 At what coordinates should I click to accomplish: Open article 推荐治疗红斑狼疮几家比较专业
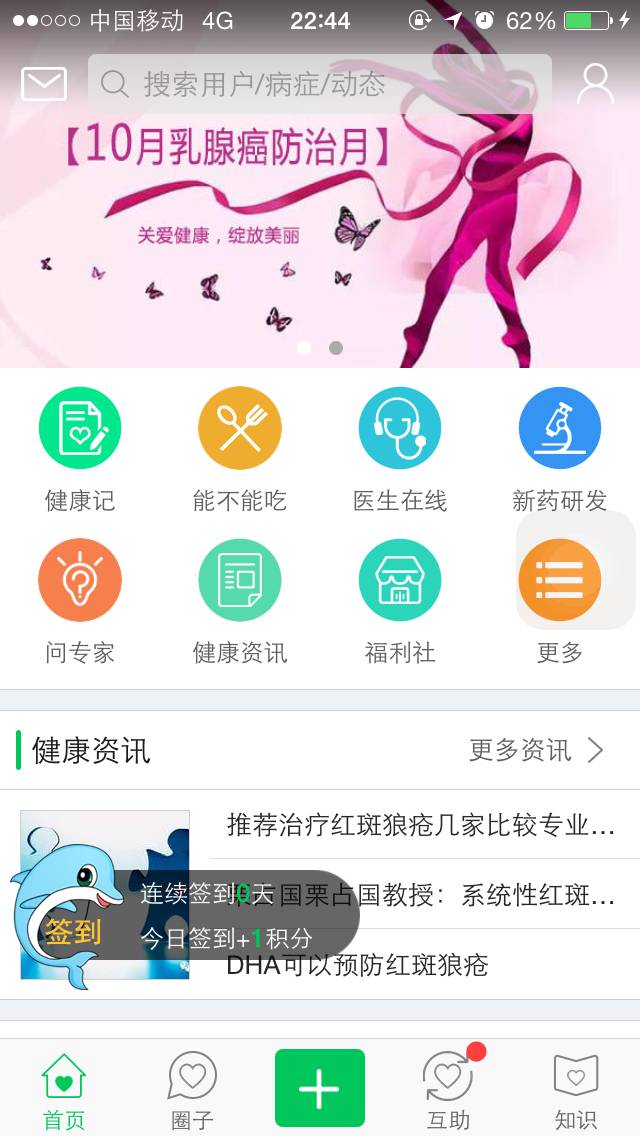[420, 825]
